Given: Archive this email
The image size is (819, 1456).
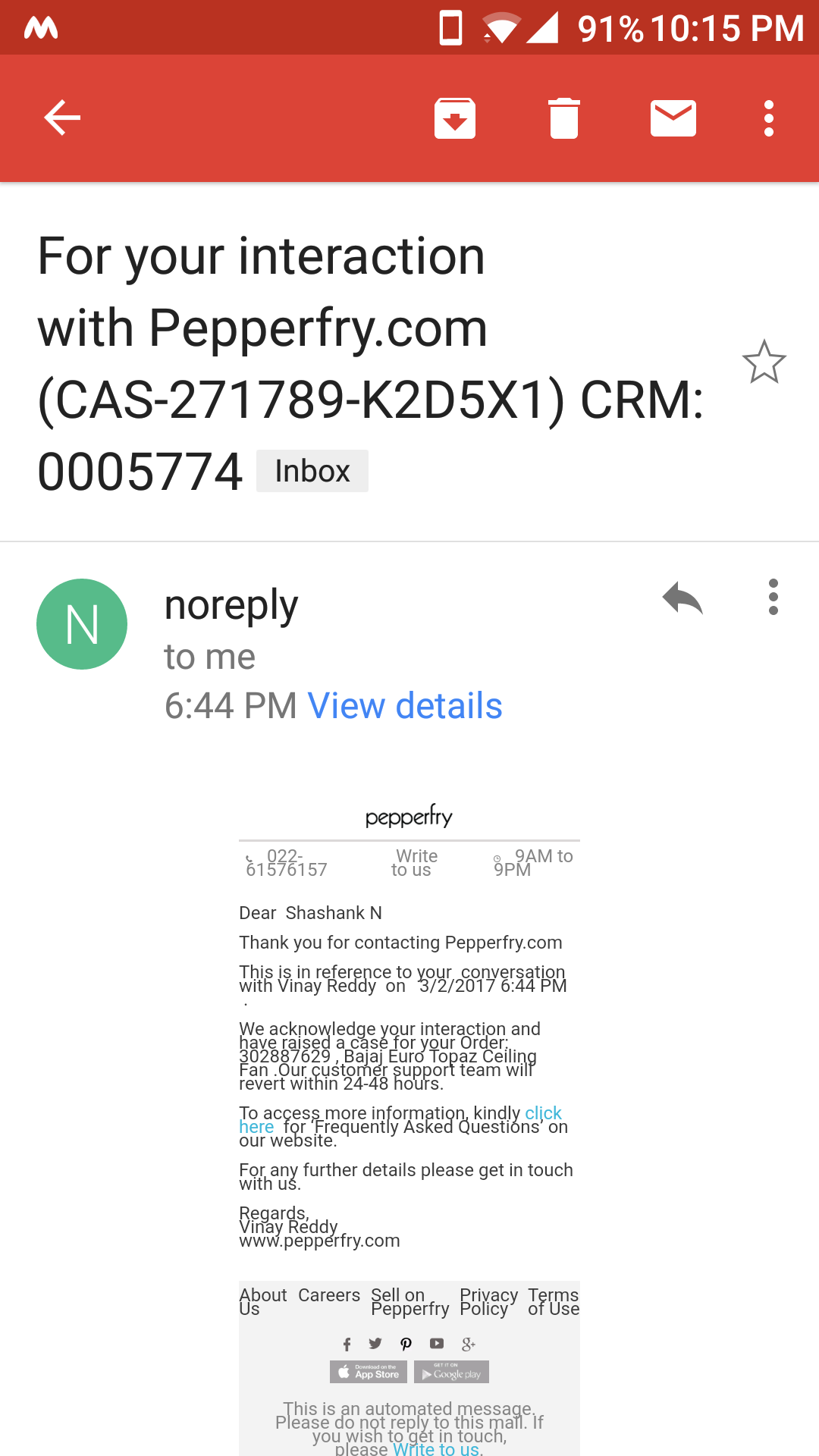Looking at the screenshot, I should 455,118.
